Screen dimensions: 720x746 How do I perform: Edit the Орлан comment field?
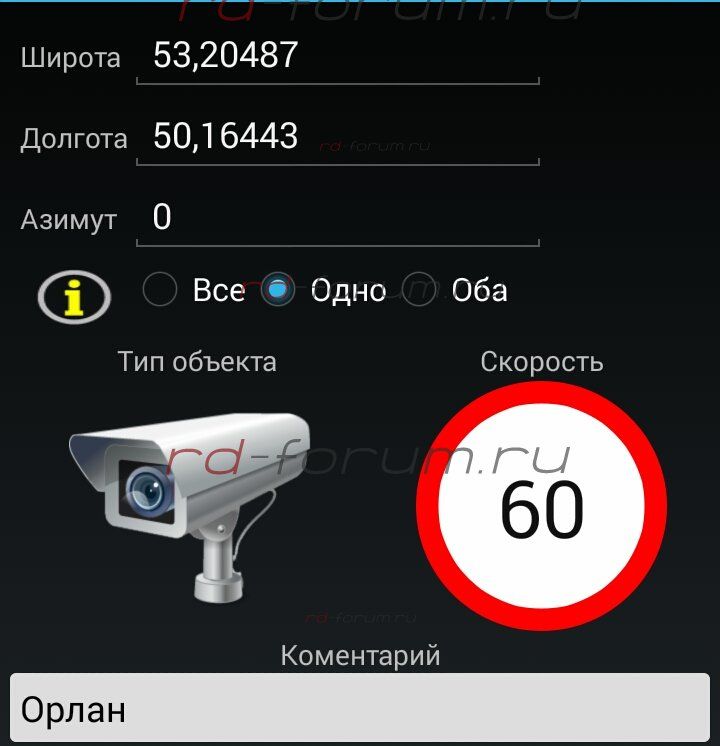359,710
